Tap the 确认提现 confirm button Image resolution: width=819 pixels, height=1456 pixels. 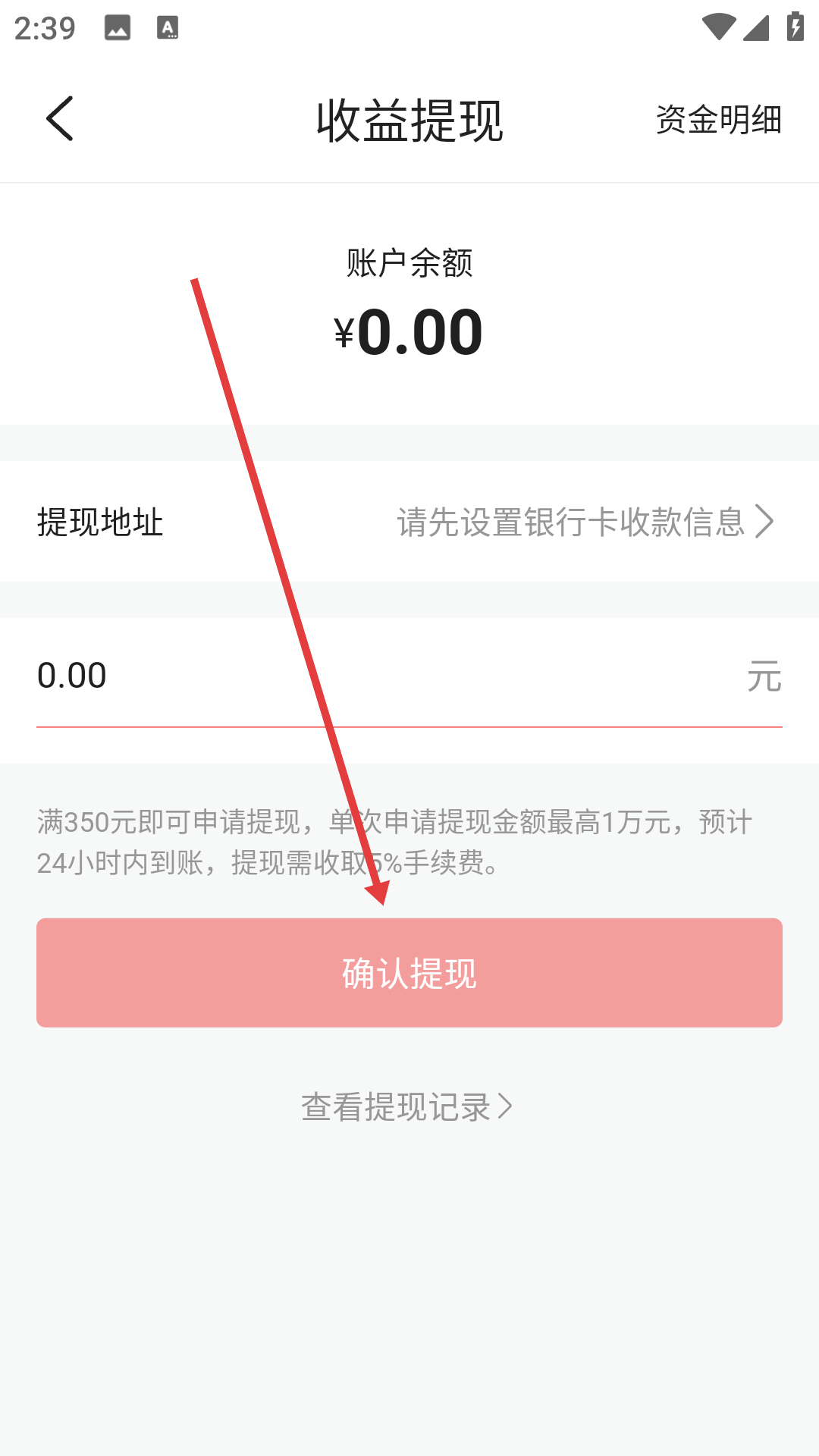click(409, 973)
